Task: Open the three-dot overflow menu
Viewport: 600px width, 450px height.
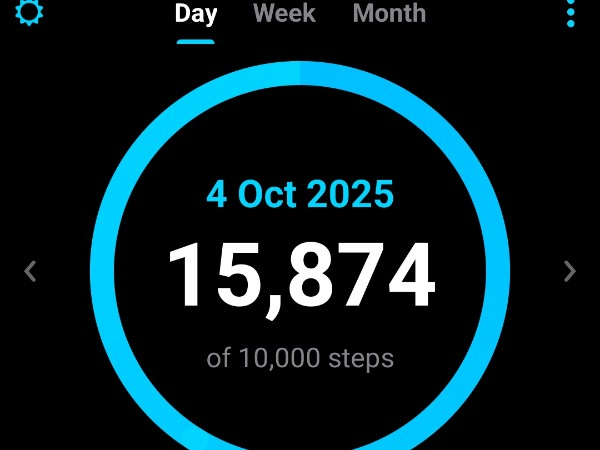Action: (x=571, y=13)
